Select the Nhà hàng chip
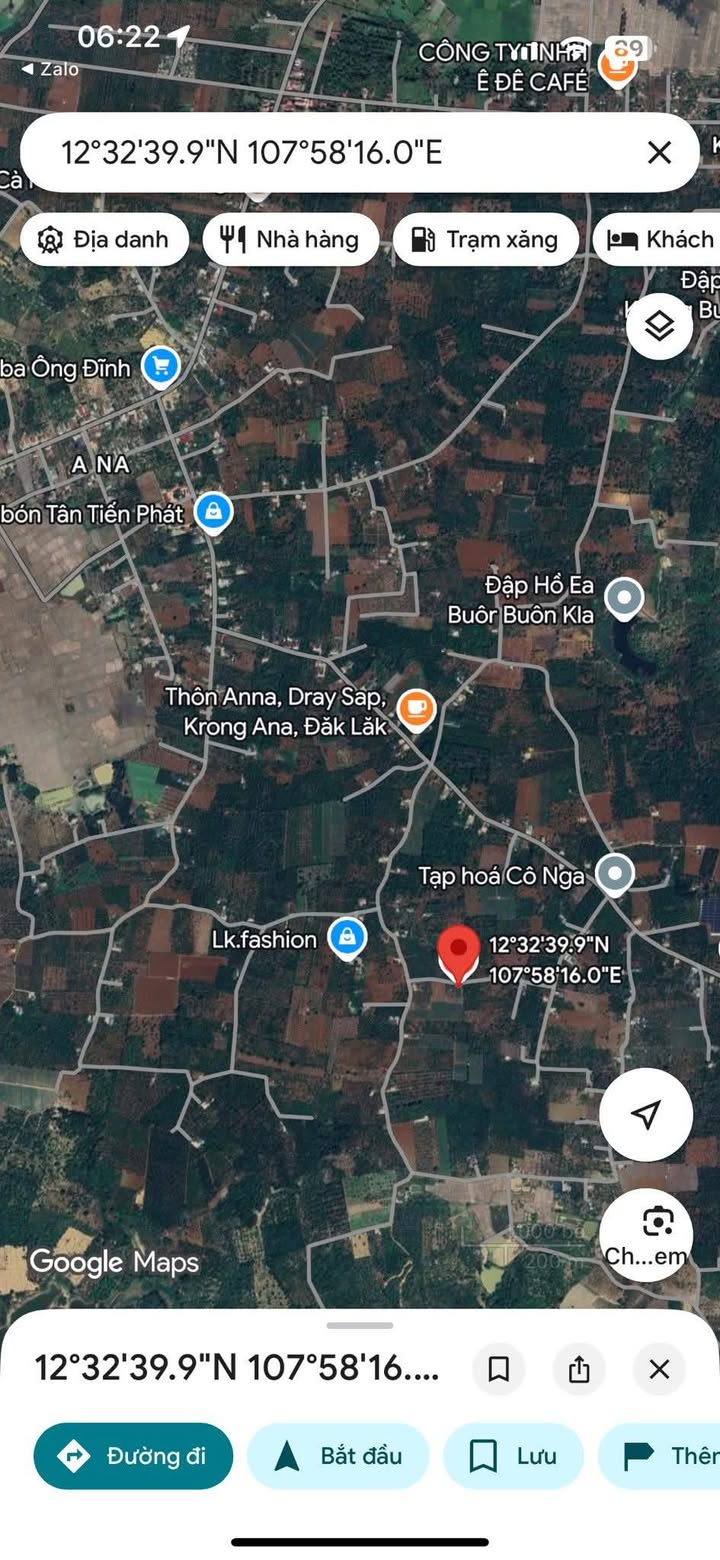The image size is (720, 1560). (291, 240)
